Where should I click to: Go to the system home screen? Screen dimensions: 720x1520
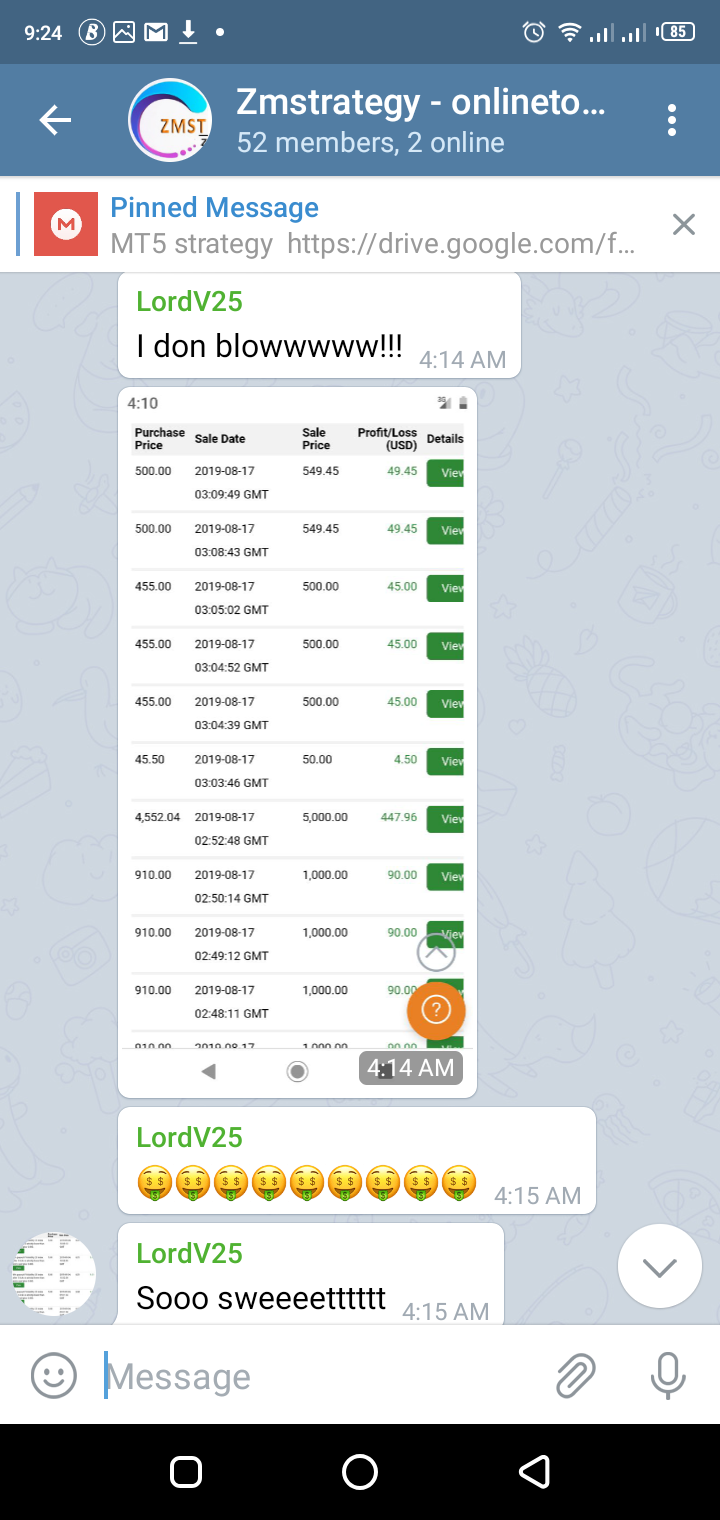coord(360,1472)
